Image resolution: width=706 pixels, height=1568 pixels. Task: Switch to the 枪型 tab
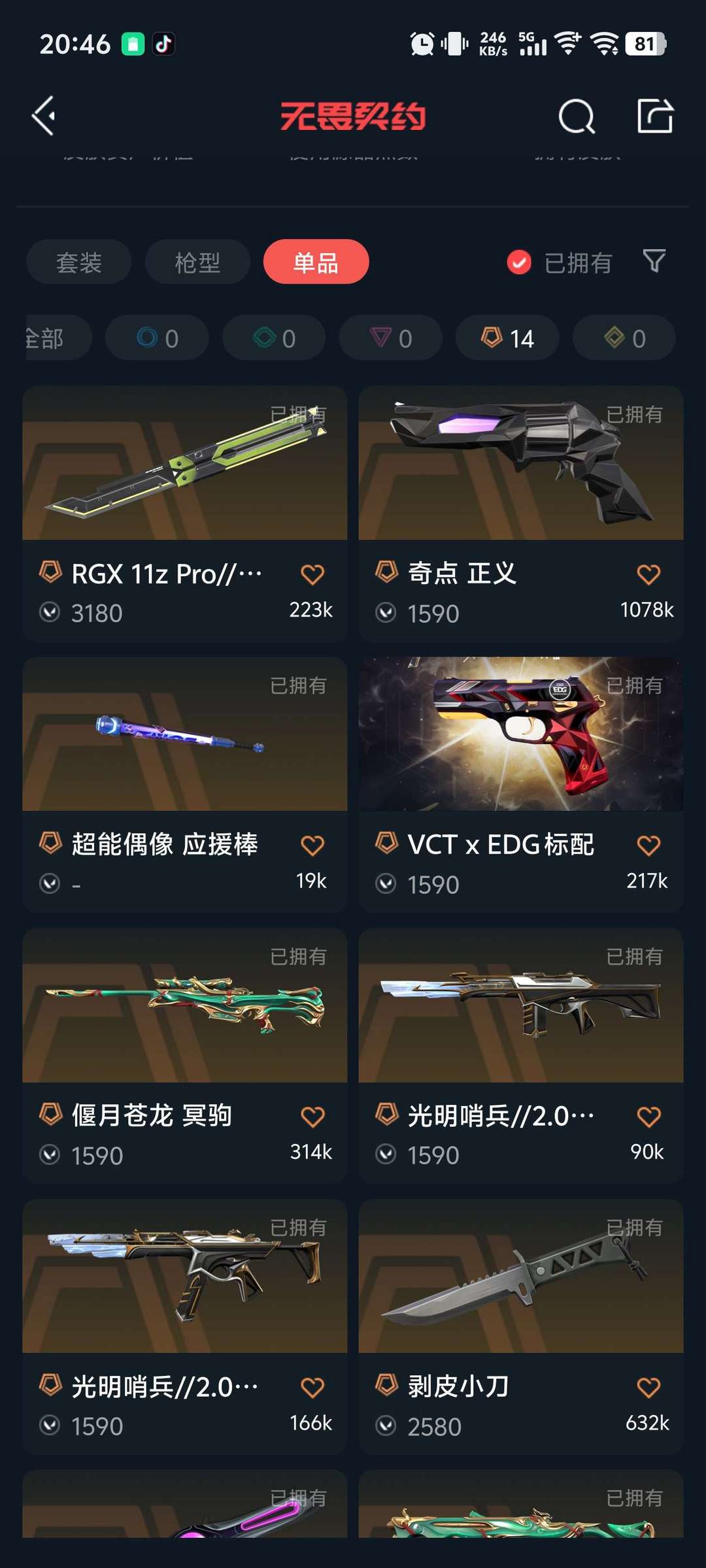pyautogui.click(x=197, y=262)
